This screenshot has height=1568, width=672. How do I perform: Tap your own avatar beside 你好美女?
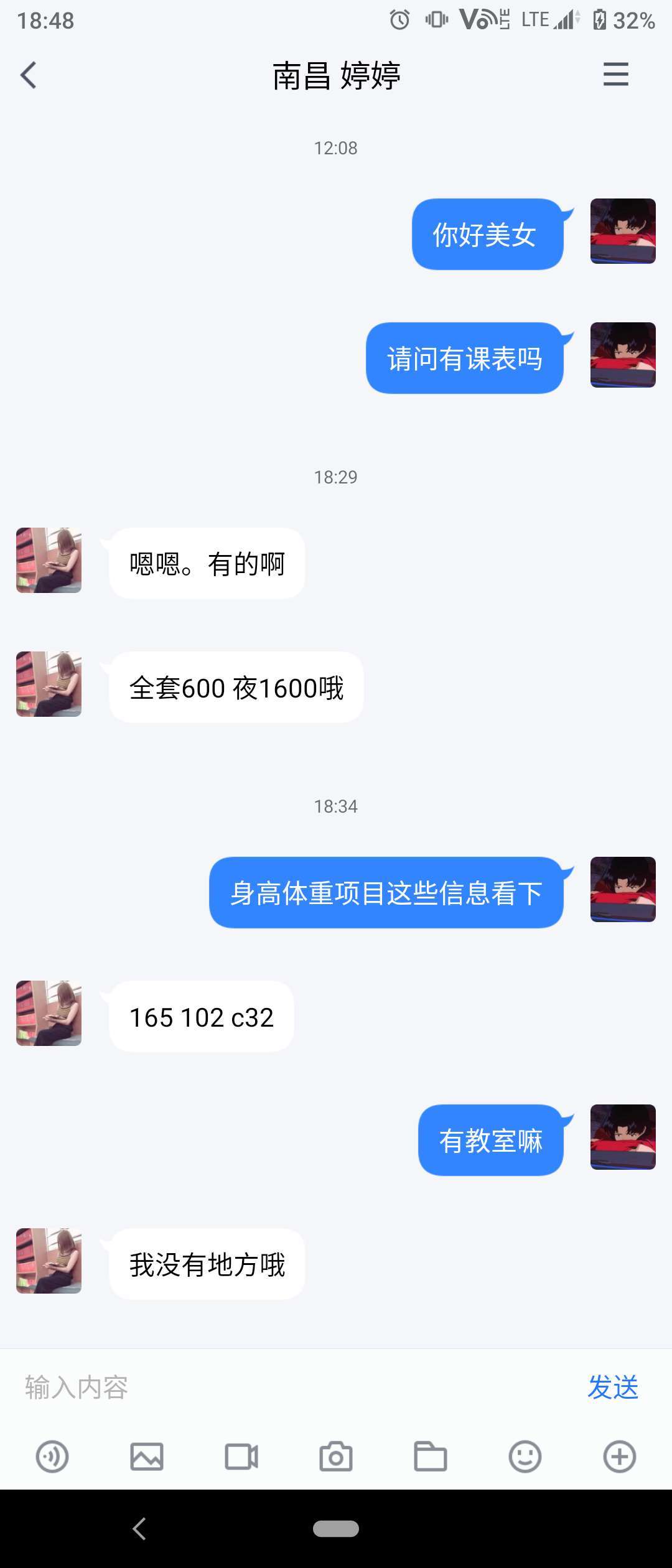(x=622, y=232)
